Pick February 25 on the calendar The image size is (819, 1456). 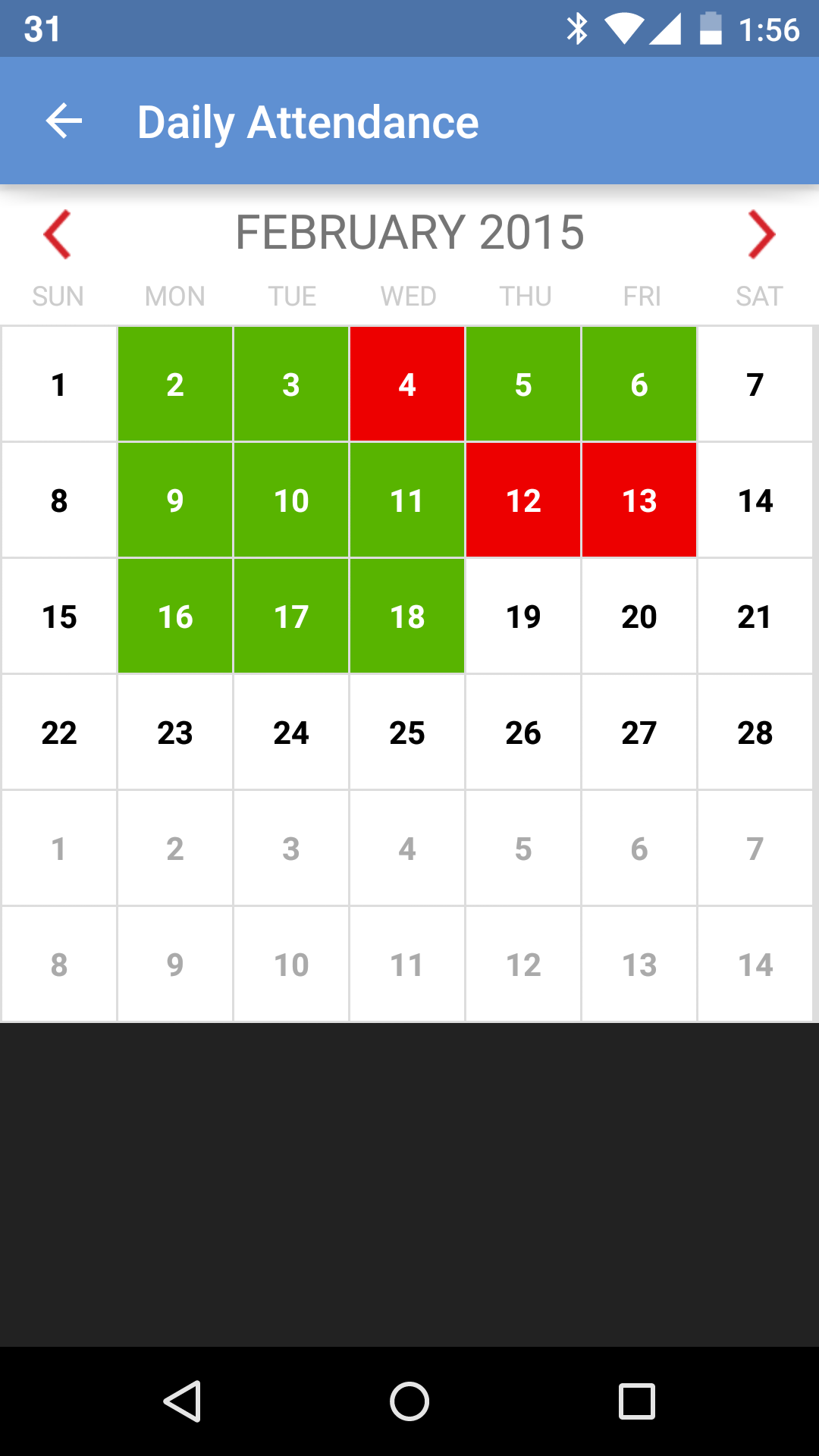(407, 733)
